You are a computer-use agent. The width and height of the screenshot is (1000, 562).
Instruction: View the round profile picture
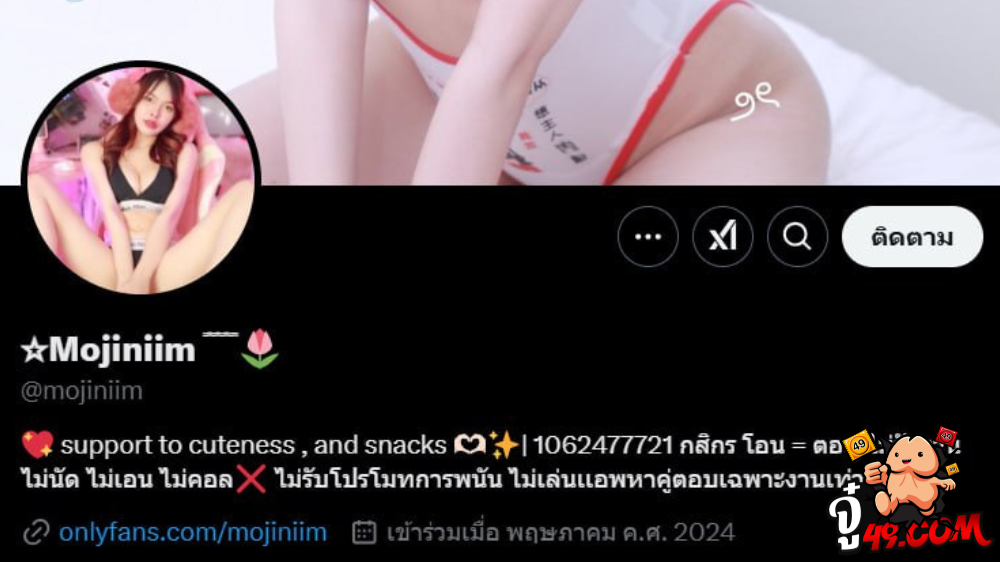tap(140, 181)
